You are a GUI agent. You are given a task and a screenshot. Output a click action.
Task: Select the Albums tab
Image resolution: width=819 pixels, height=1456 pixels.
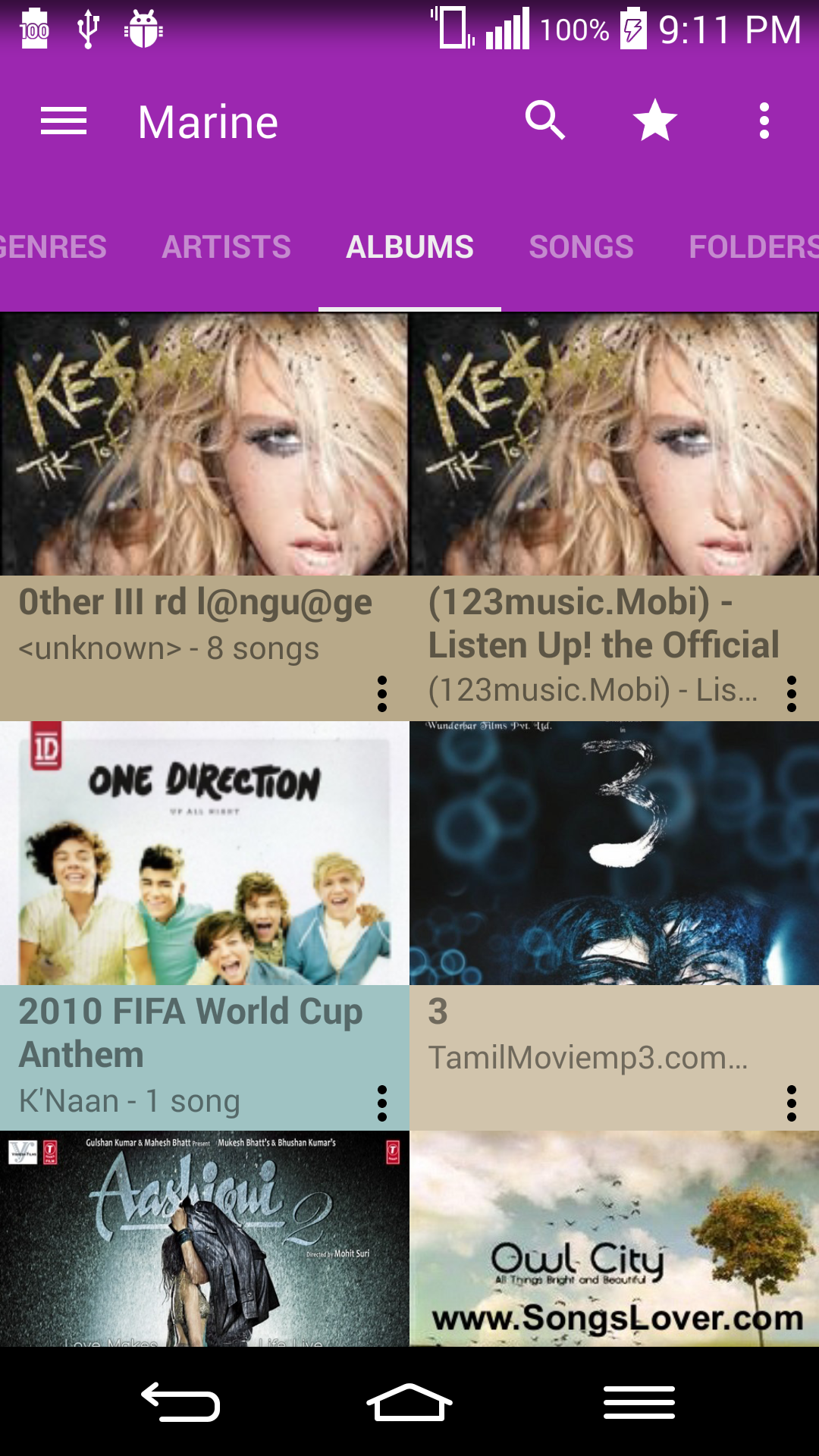409,246
